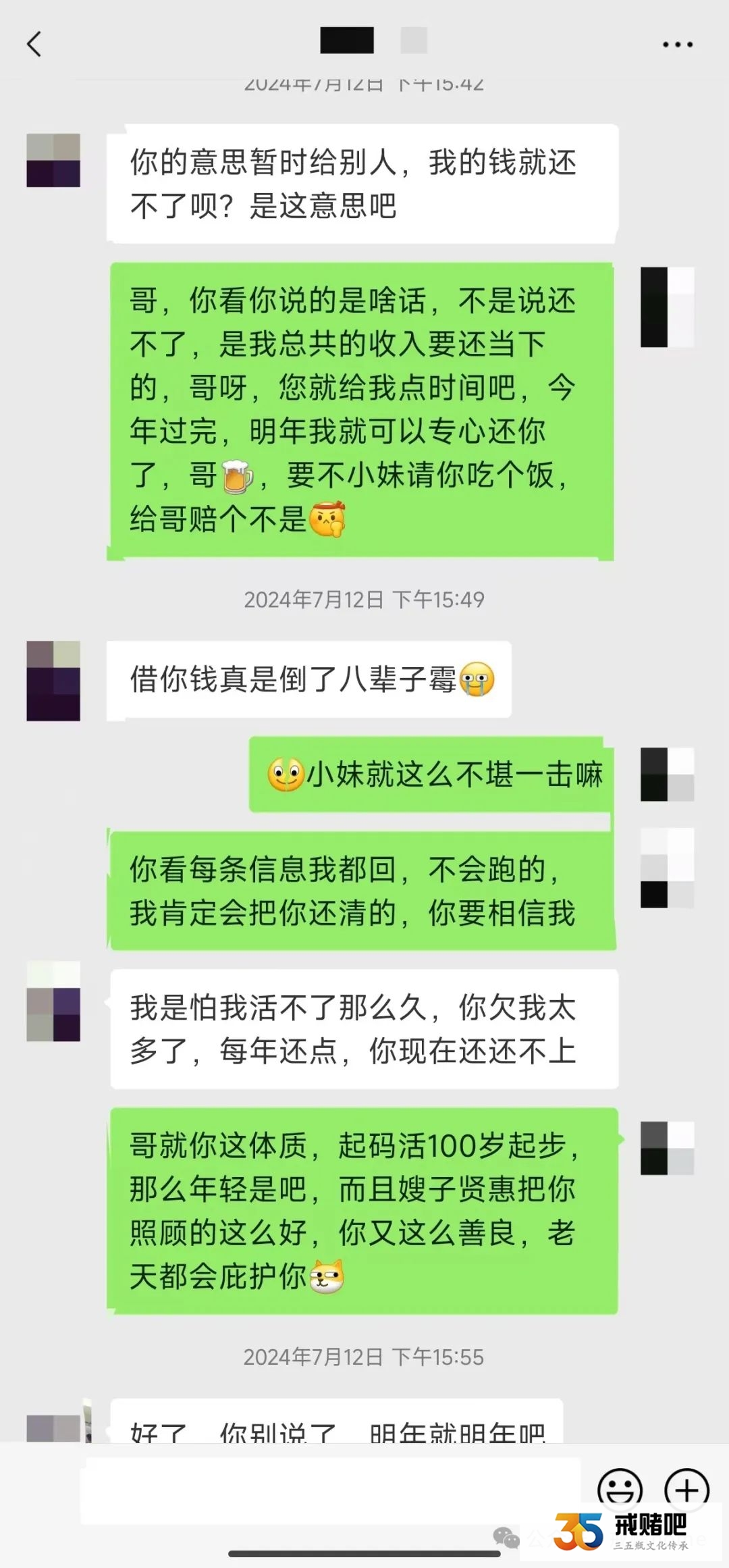Open the plus attachment menu
The height and width of the screenshot is (1568, 729).
686,1488
